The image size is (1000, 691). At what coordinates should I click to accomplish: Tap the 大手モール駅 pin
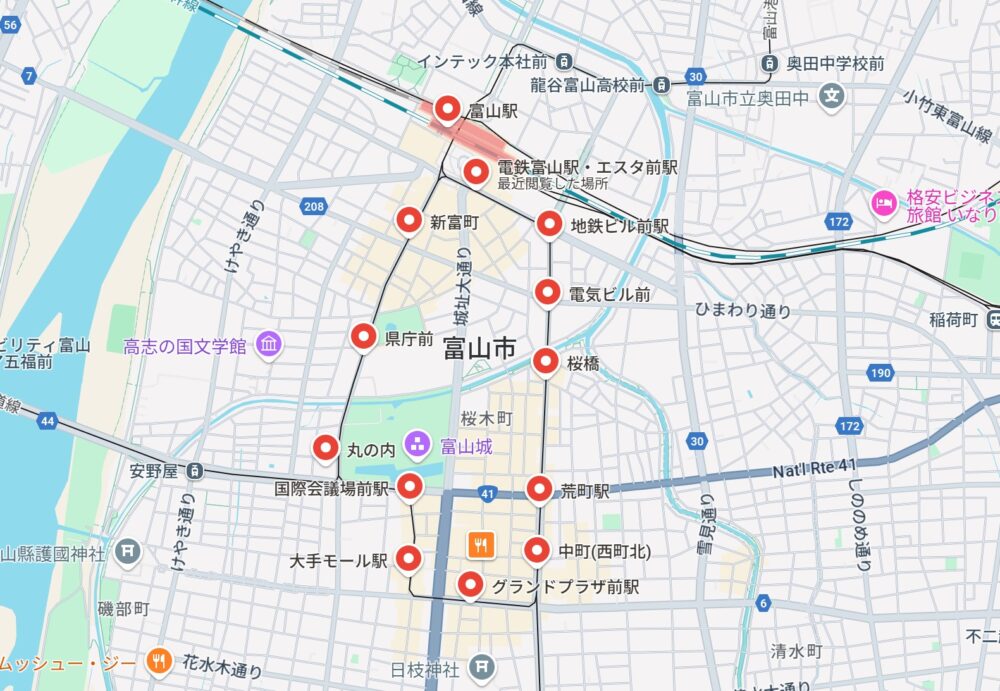pos(407,558)
